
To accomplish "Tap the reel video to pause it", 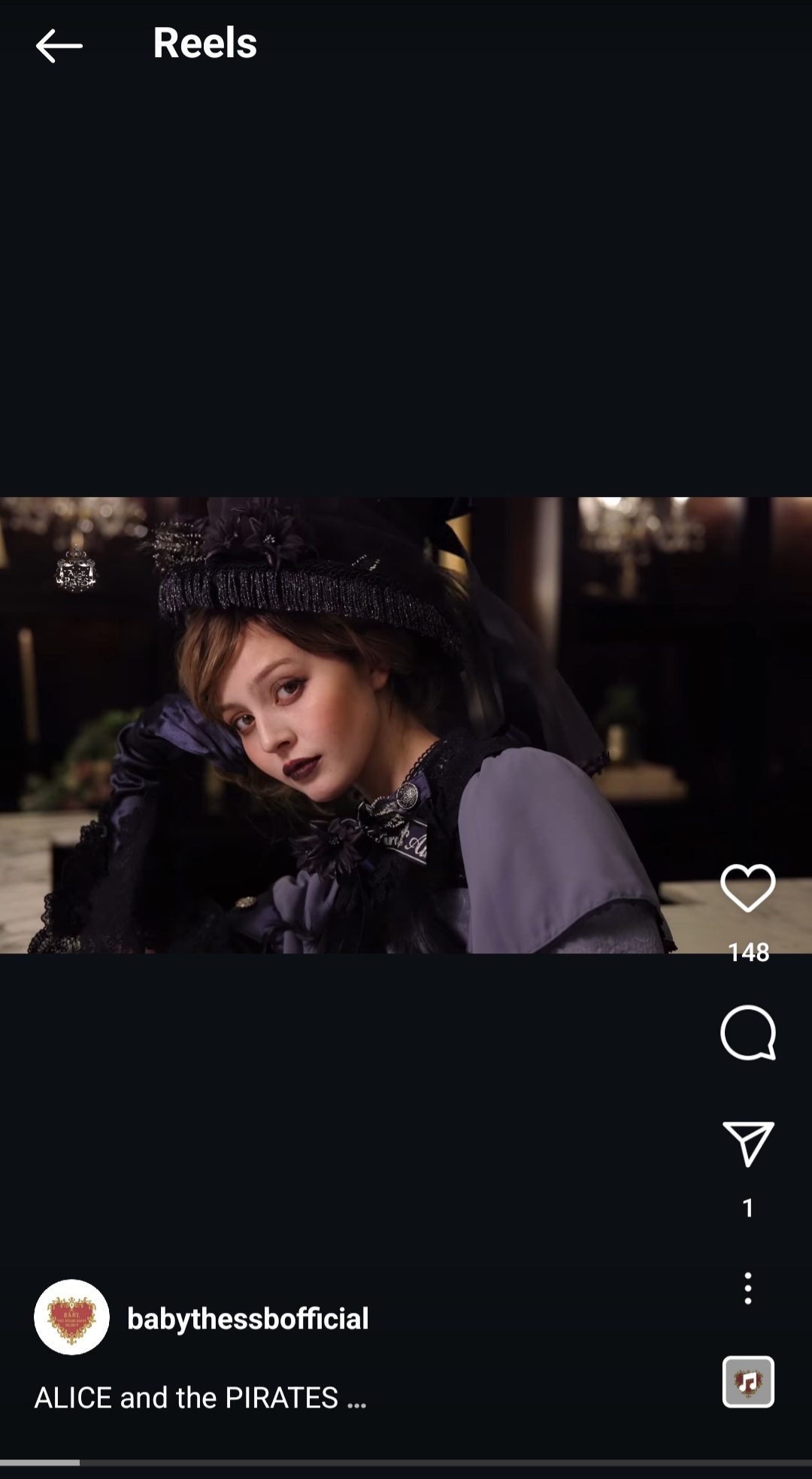I will coord(406,725).
